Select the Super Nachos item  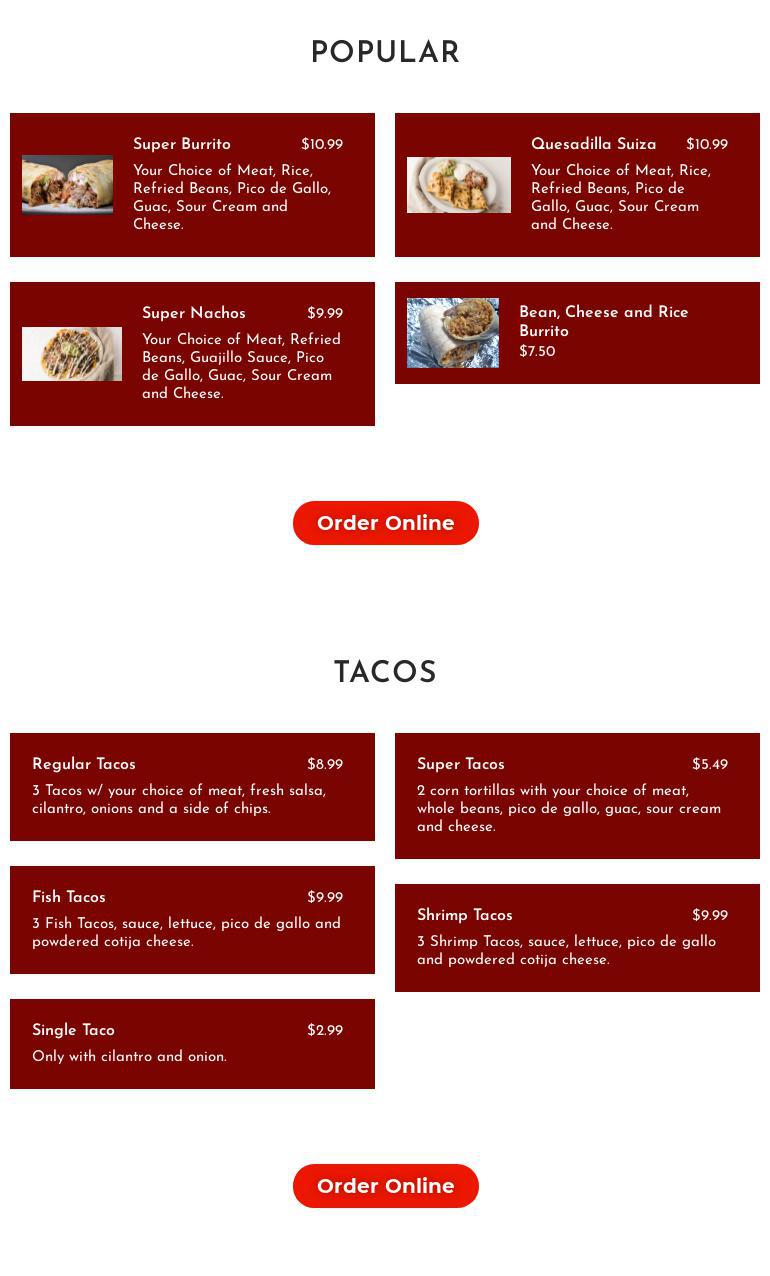pos(192,354)
